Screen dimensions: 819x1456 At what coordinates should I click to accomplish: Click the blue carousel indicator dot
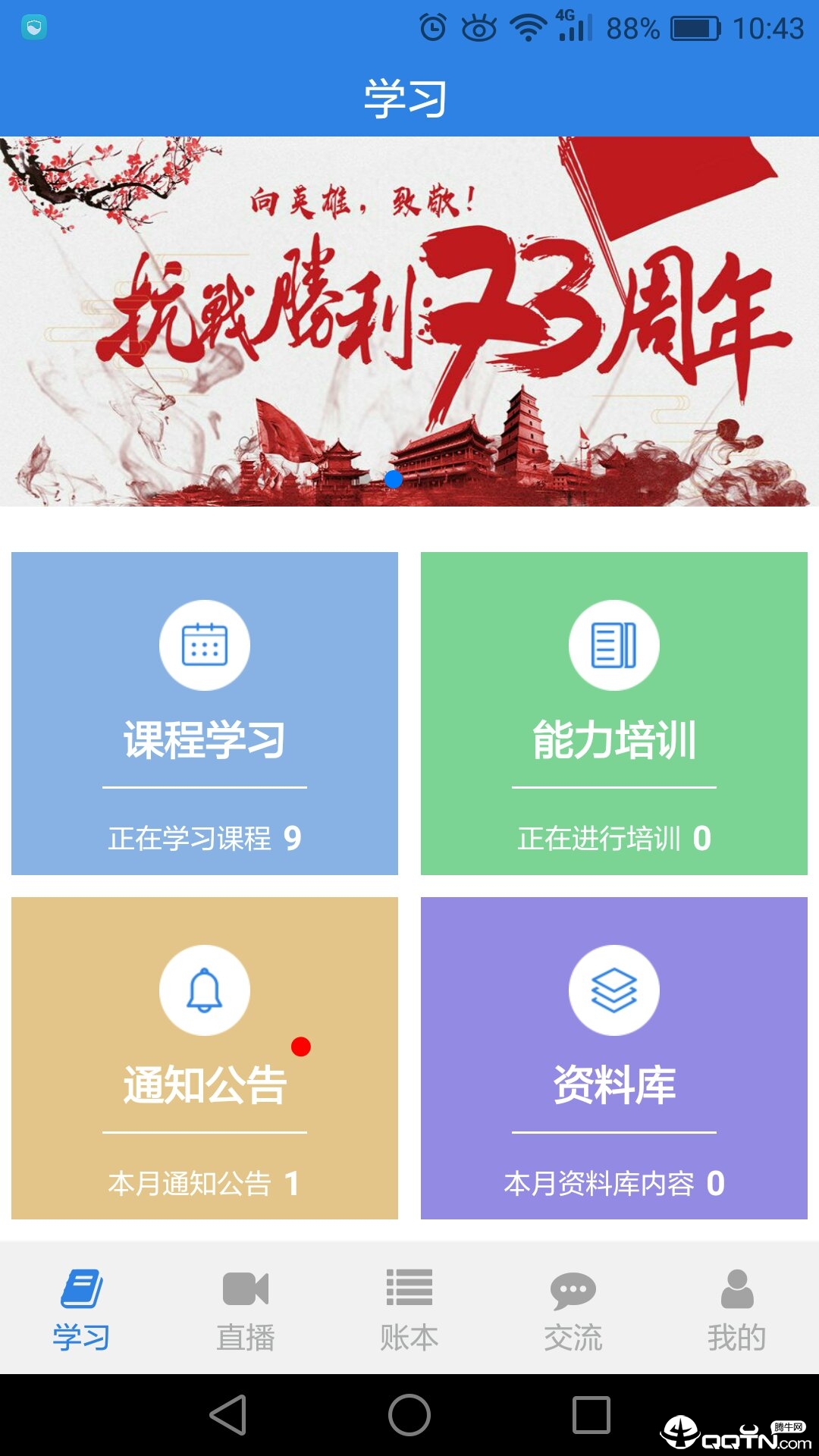(394, 480)
